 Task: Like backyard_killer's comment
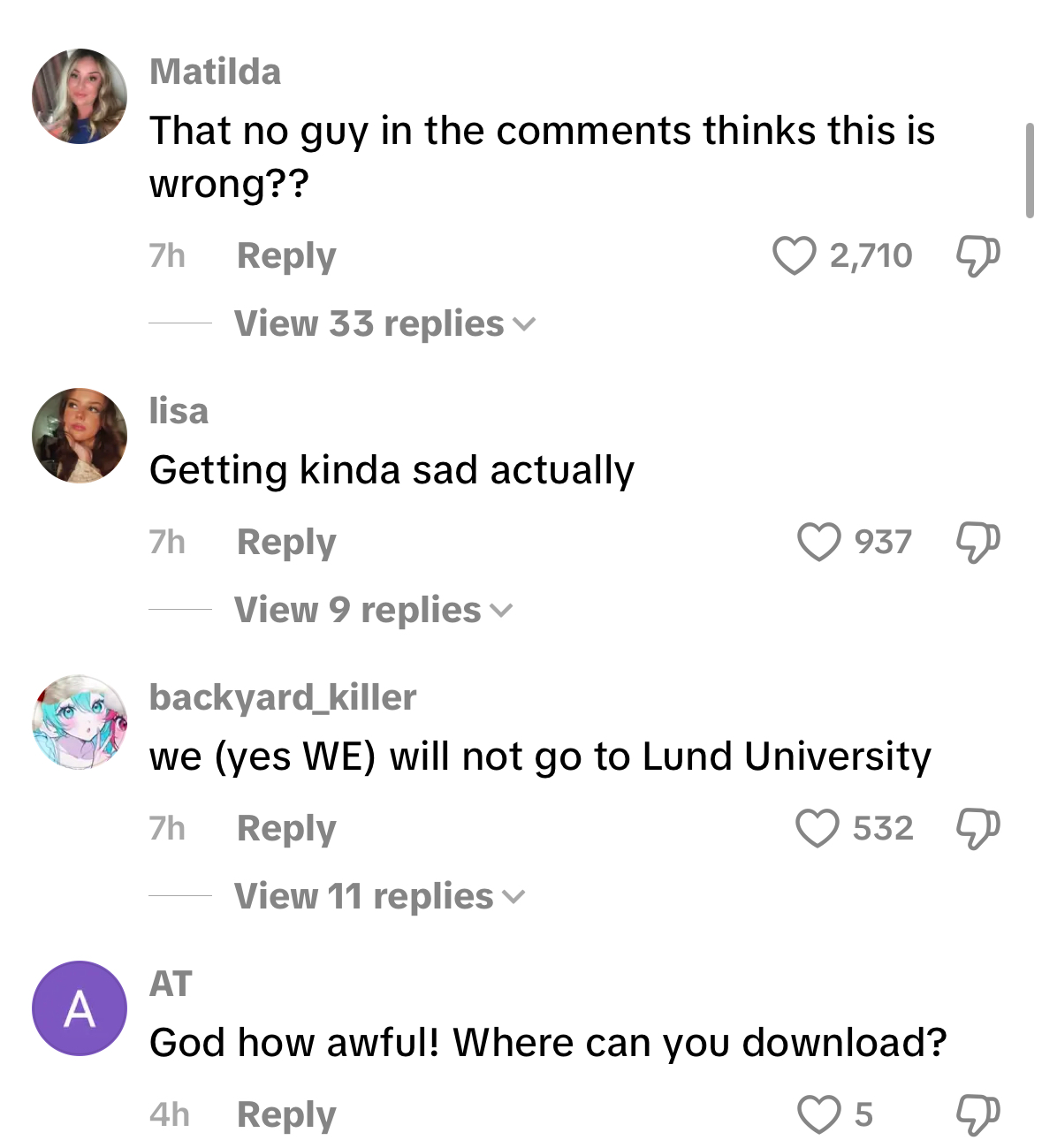coord(818,828)
